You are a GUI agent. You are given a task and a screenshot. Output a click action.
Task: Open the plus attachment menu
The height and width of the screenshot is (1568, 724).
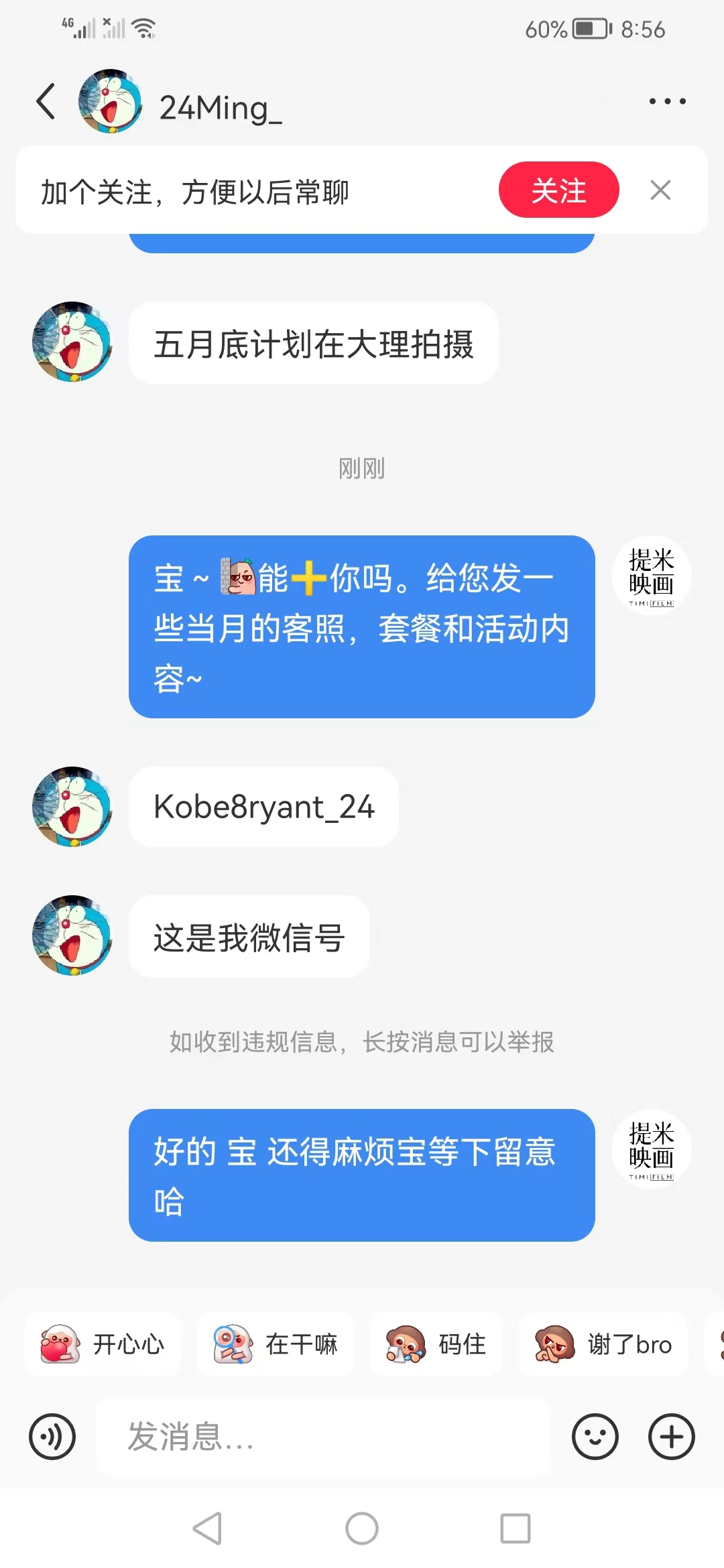[x=671, y=1437]
